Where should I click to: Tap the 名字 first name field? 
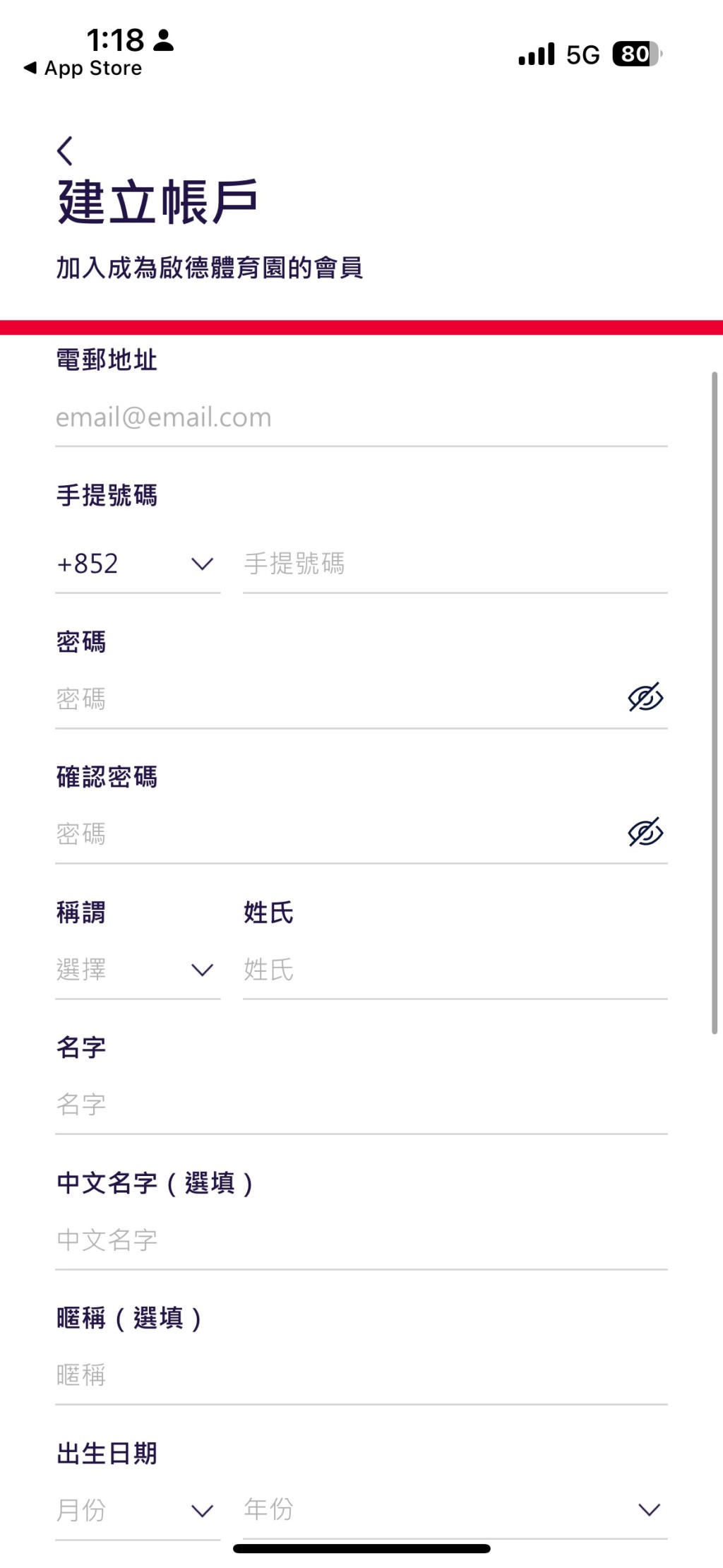click(361, 1105)
